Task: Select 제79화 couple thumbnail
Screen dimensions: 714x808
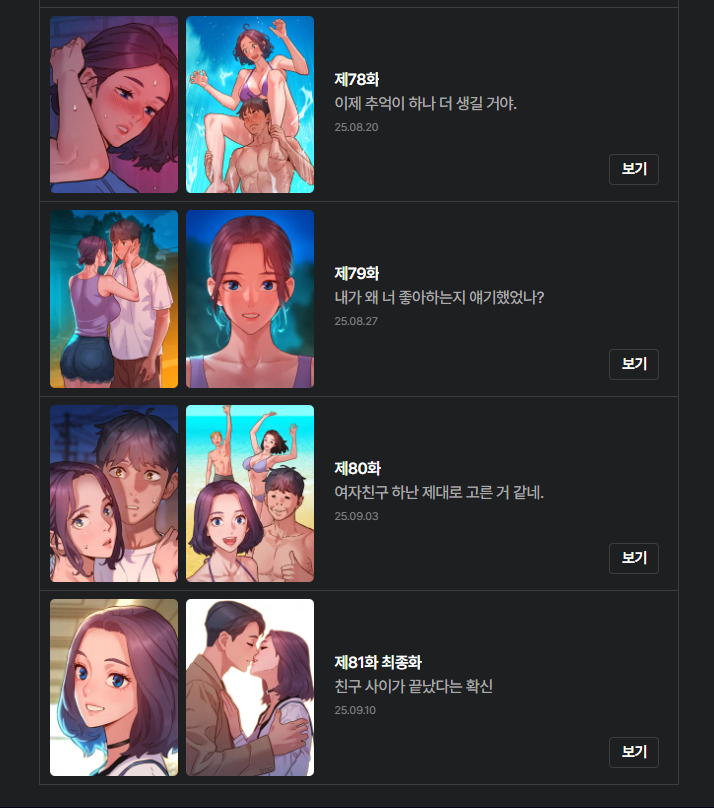Action: 114,298
